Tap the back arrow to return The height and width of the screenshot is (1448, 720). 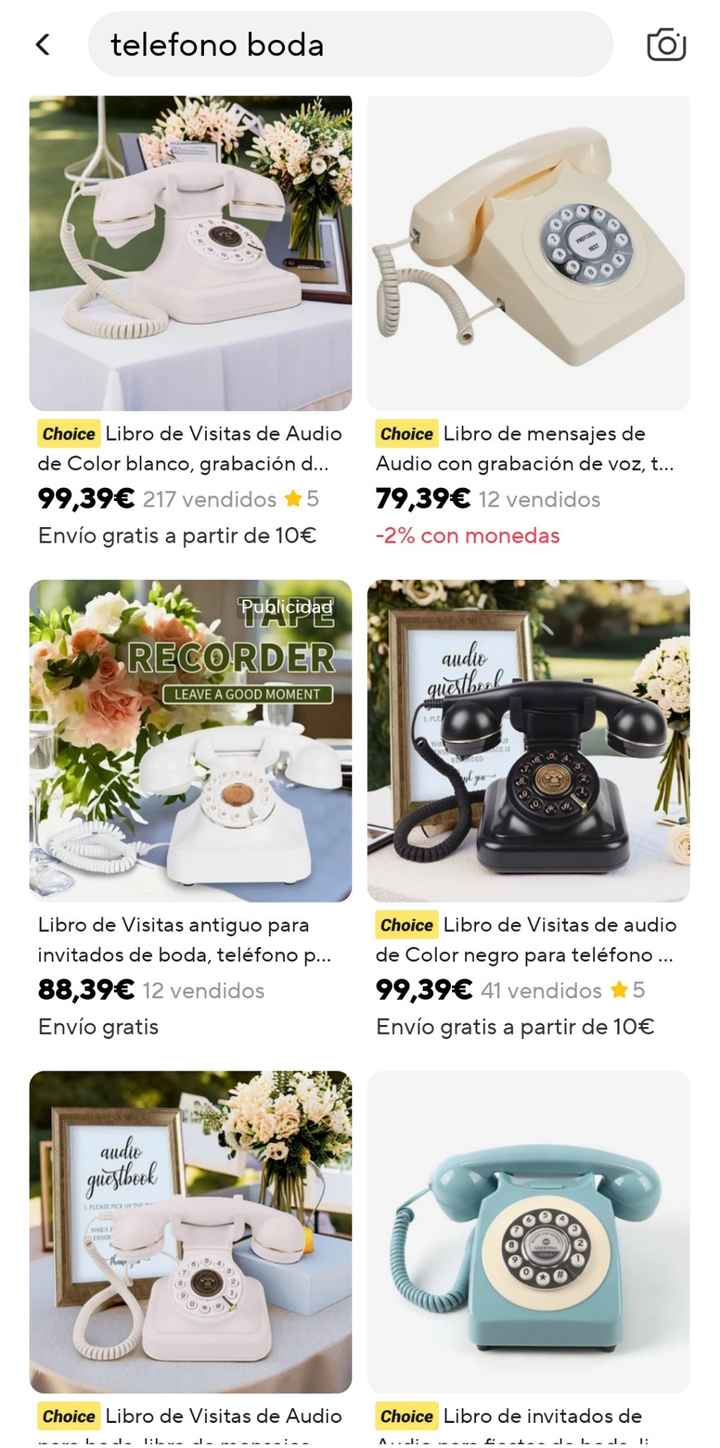click(x=42, y=44)
